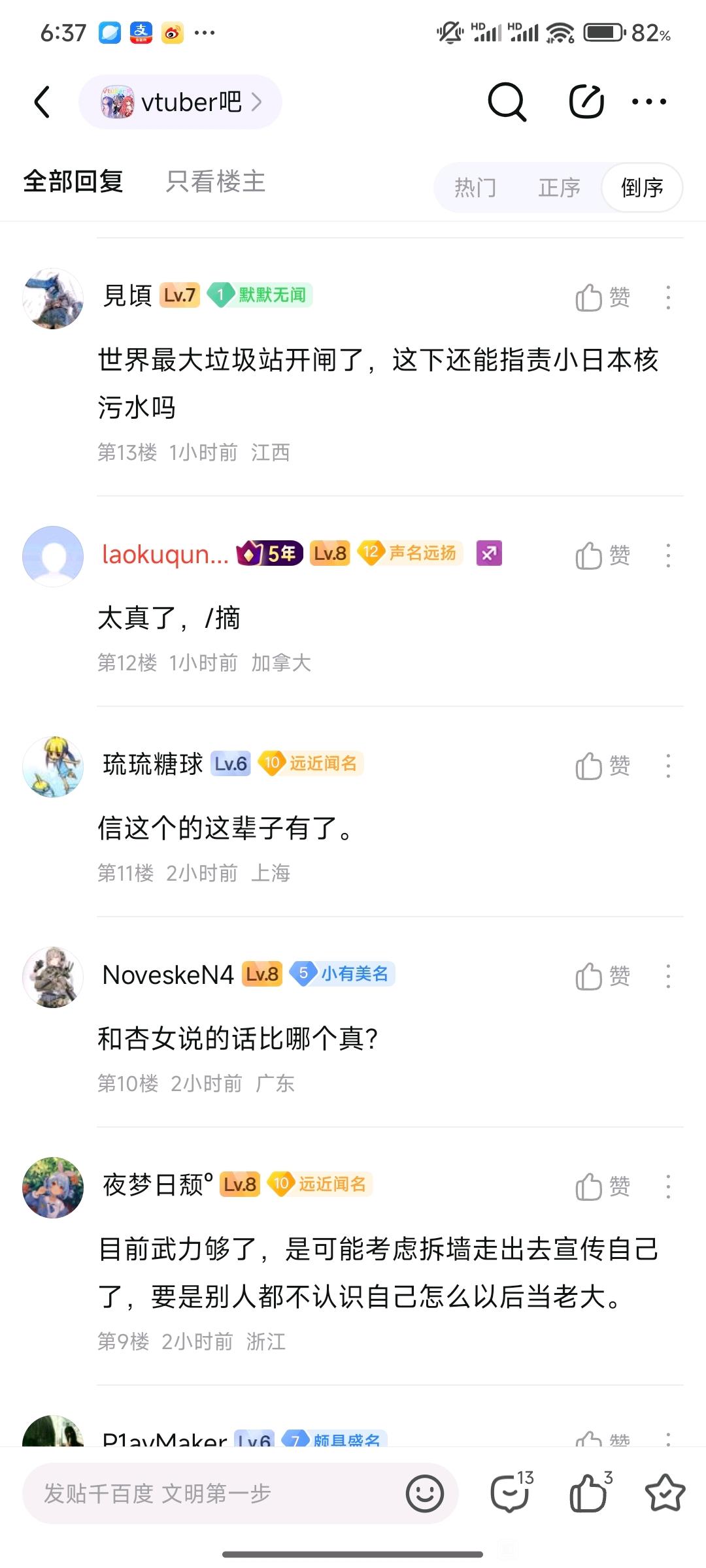The width and height of the screenshot is (706, 1568).
Task: Like 琉琉糖球's reply on 11楼
Action: pyautogui.click(x=603, y=766)
